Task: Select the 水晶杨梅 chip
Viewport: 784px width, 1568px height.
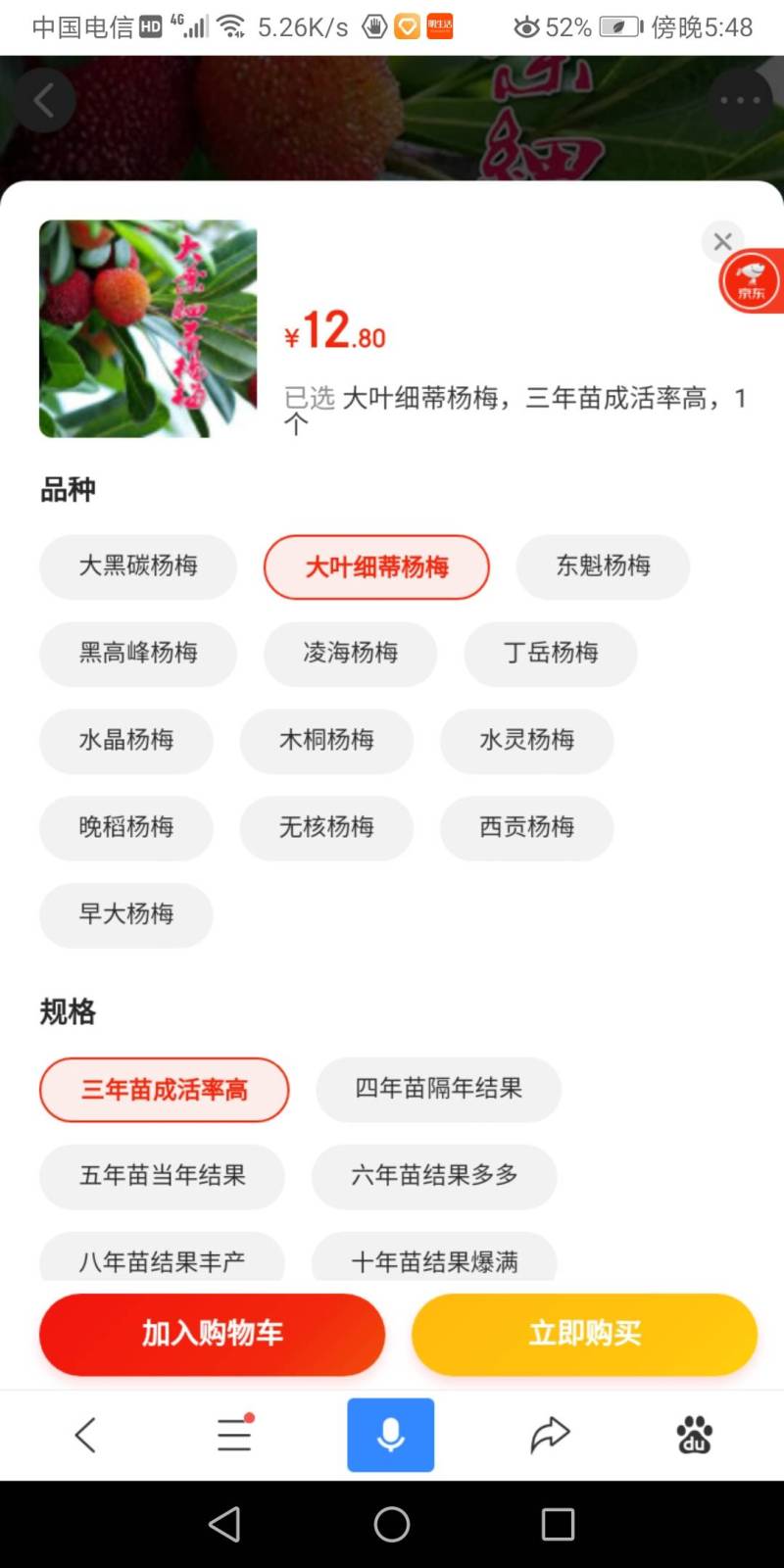Action: tap(126, 741)
